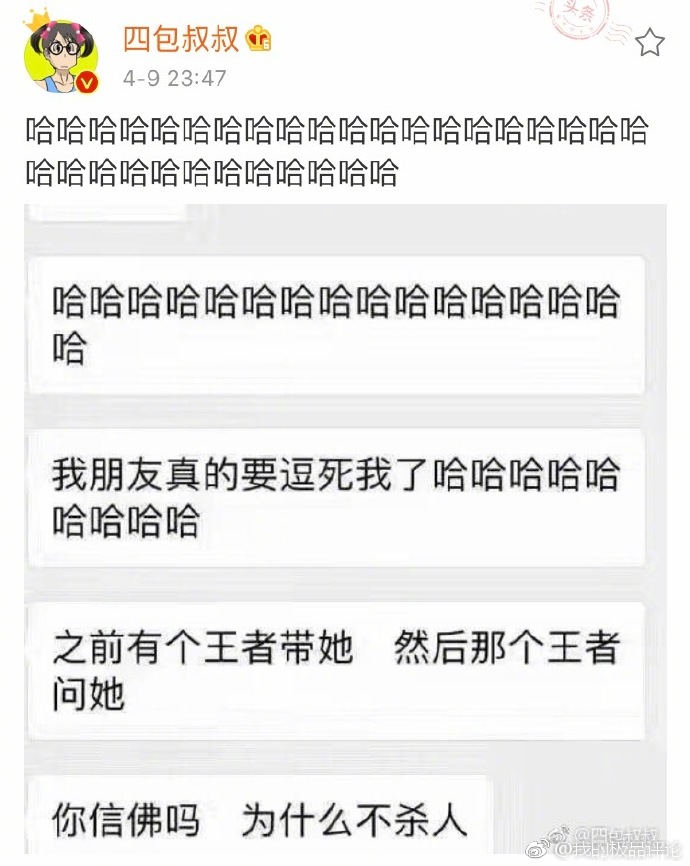Open the attached chat screenshot image

tap(345, 530)
